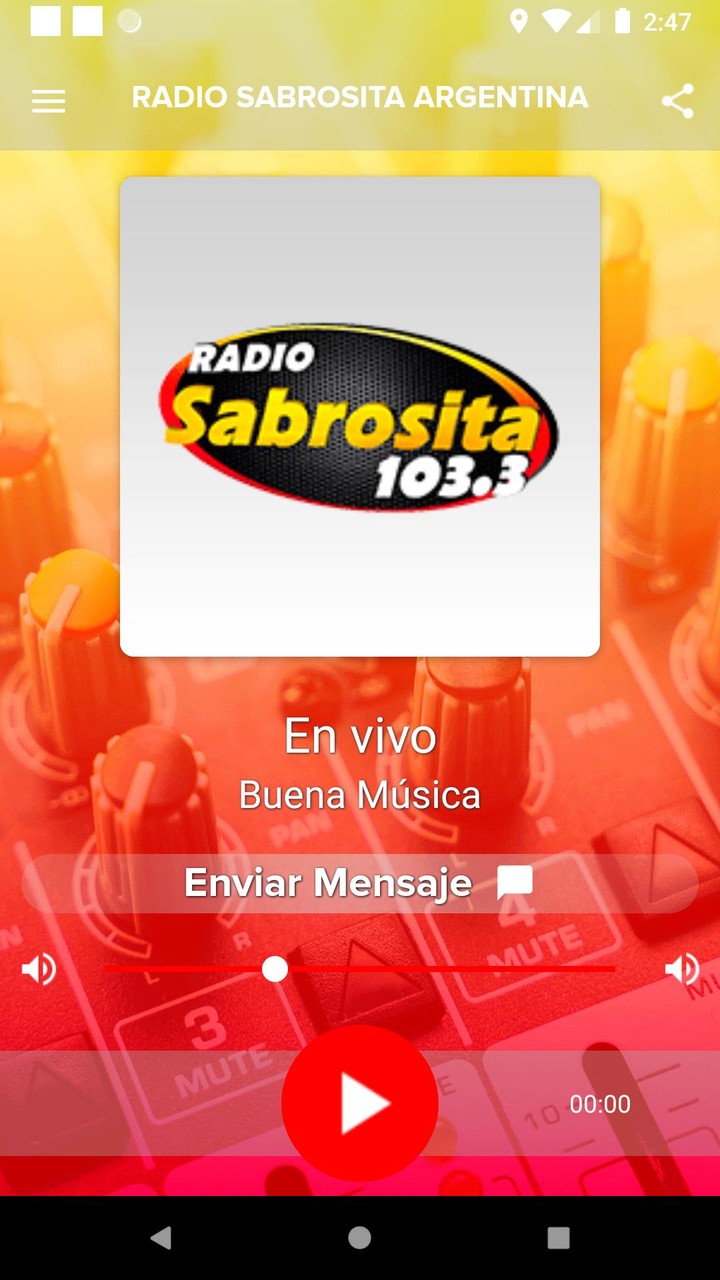Screen dimensions: 720x1280
Task: Select the Buena Música subtitle text
Action: (360, 794)
